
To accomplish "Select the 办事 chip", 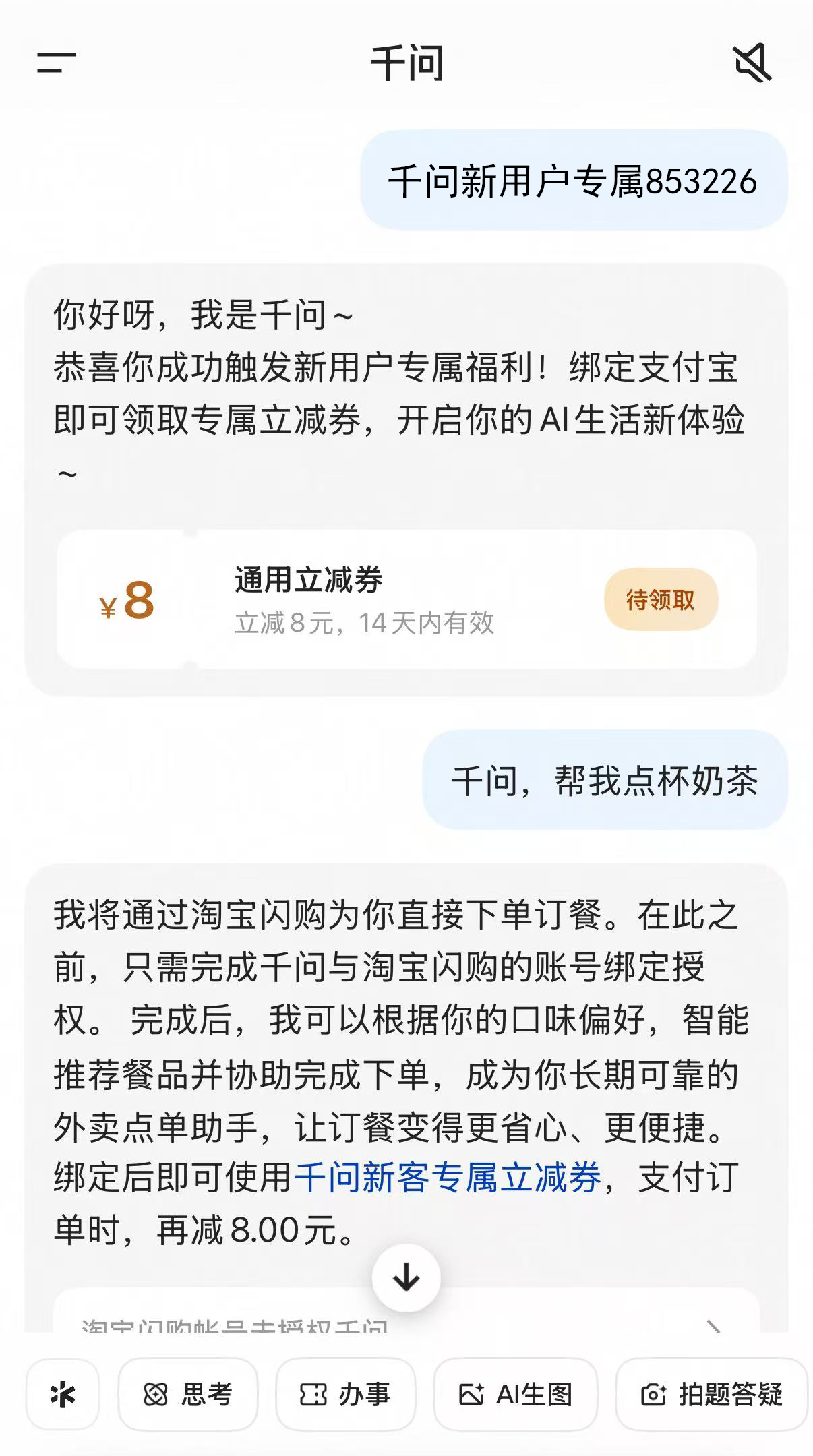I will point(346,1394).
